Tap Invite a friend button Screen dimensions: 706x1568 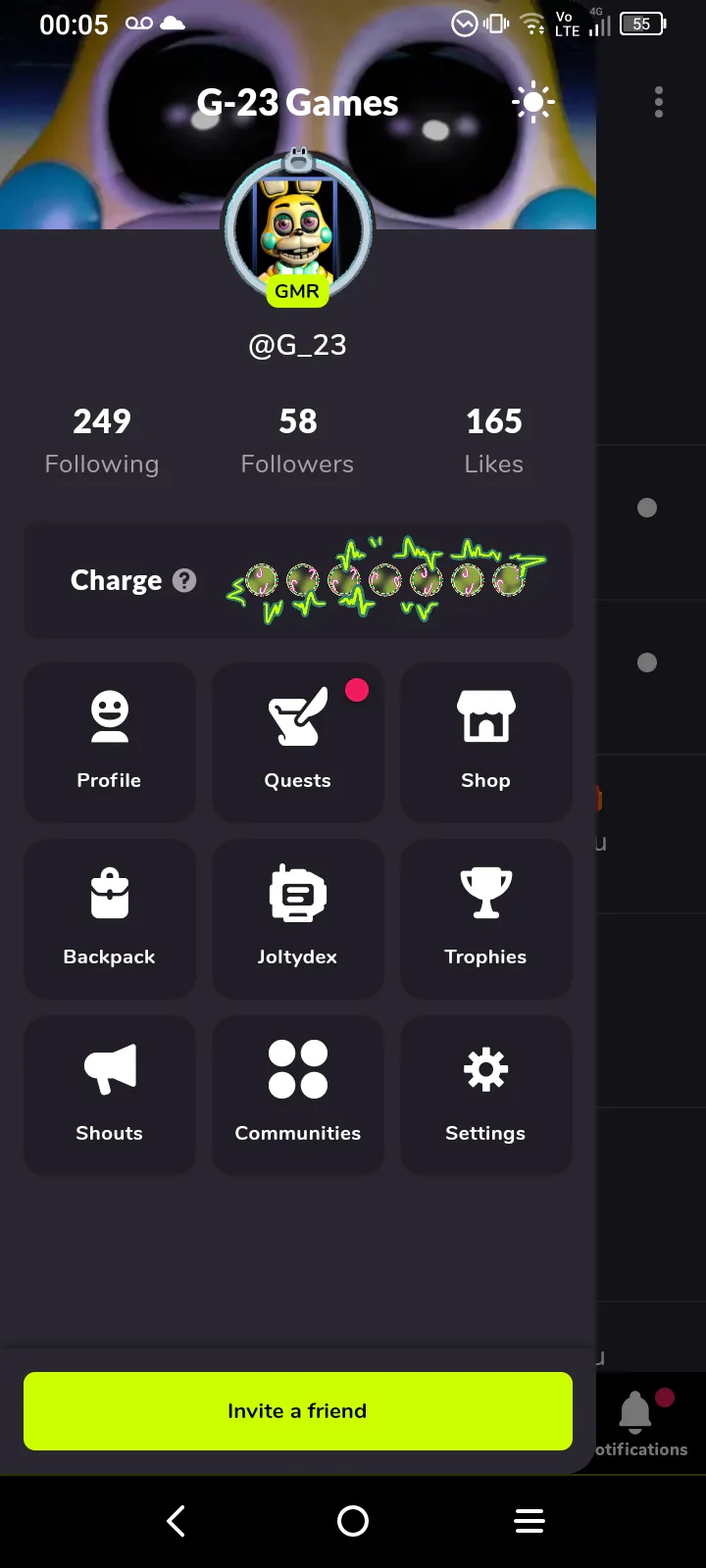(x=298, y=1411)
